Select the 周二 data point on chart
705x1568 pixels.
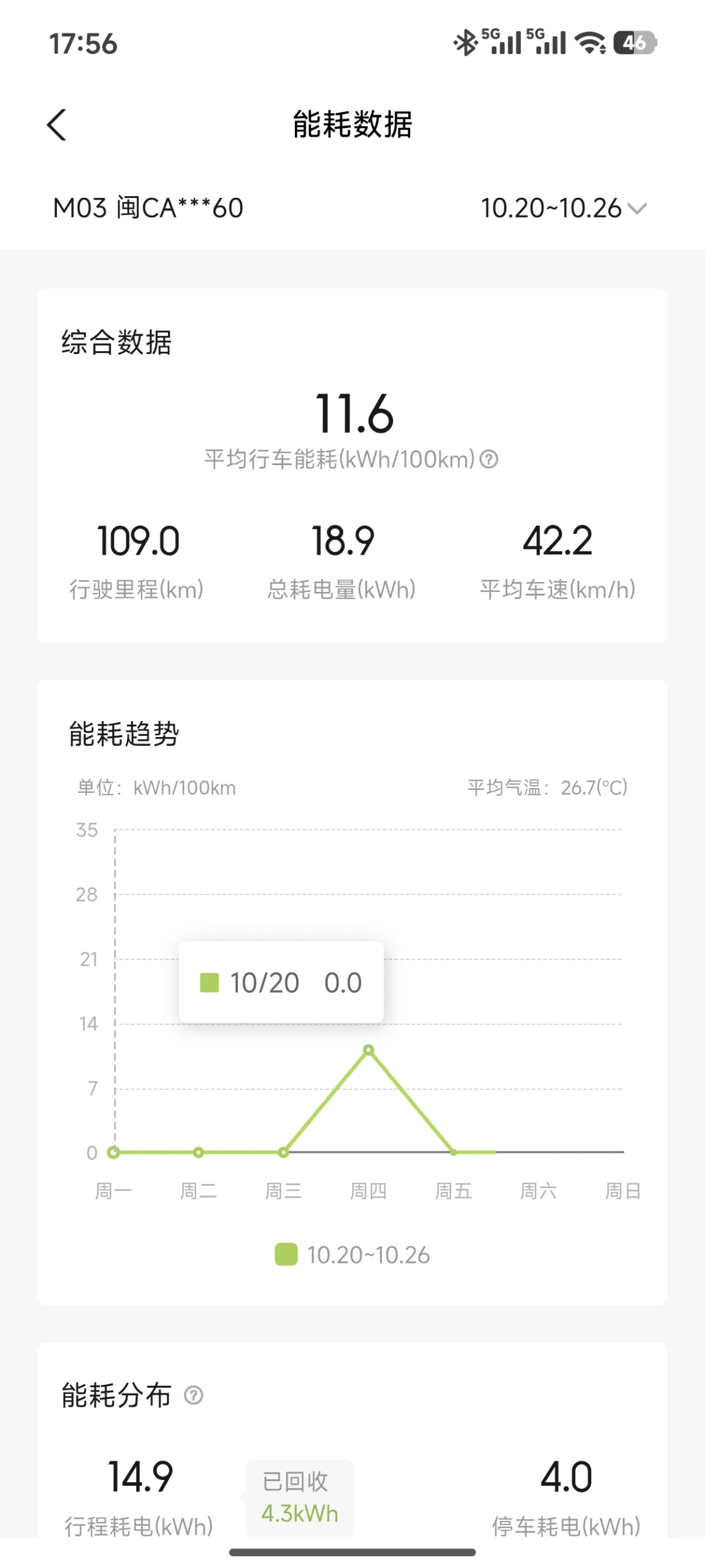[199, 1152]
